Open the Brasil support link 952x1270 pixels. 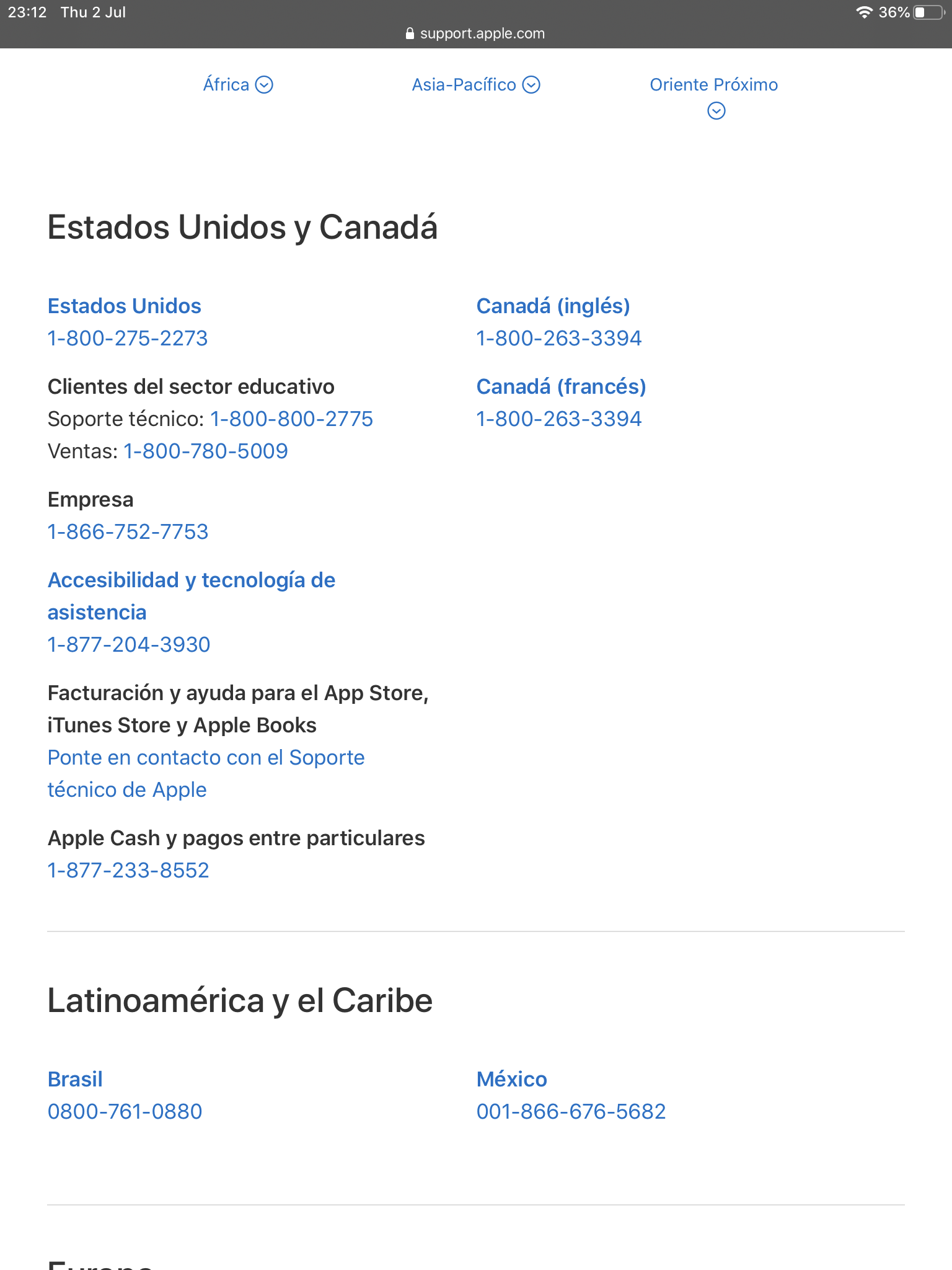(x=75, y=1080)
